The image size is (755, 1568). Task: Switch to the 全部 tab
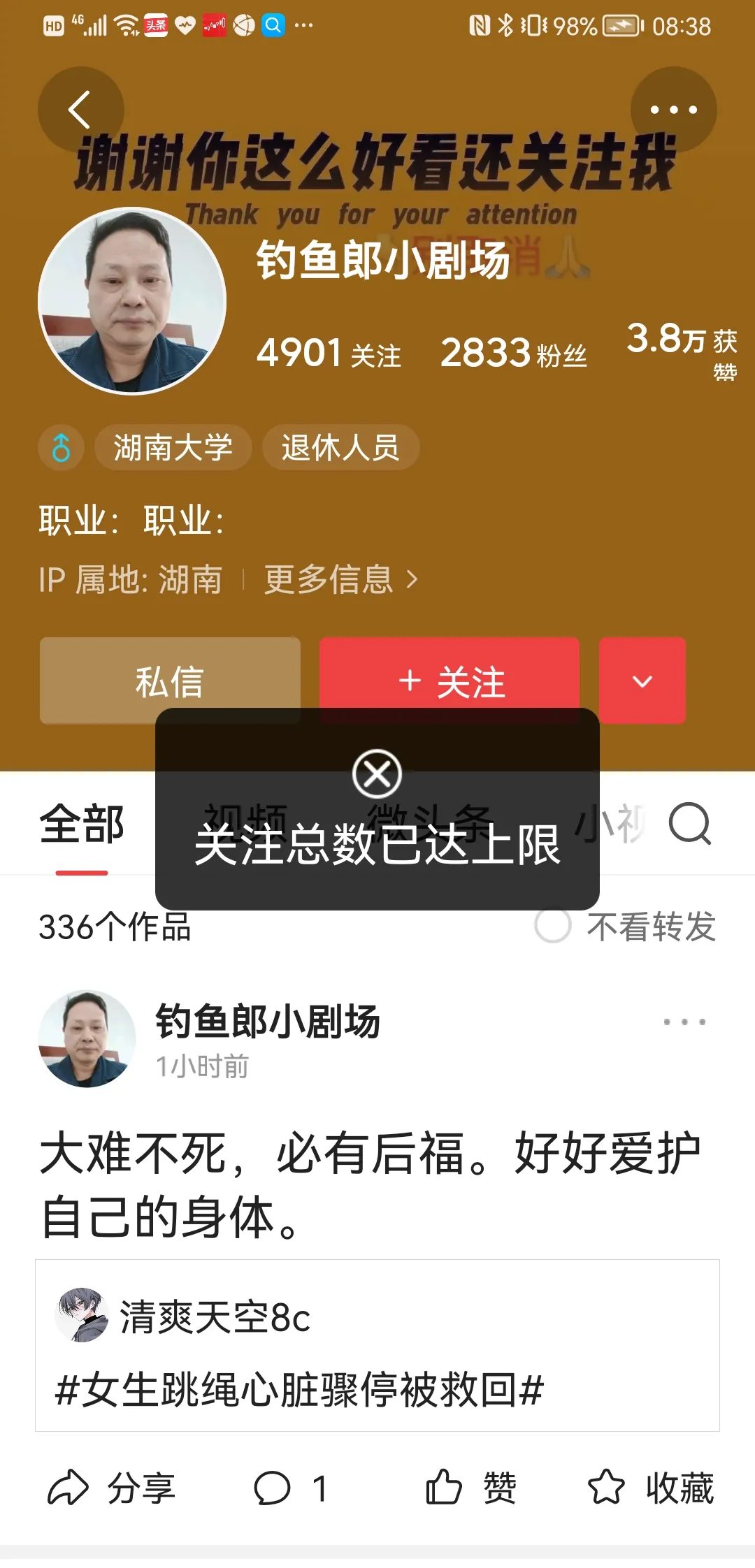pos(82,825)
